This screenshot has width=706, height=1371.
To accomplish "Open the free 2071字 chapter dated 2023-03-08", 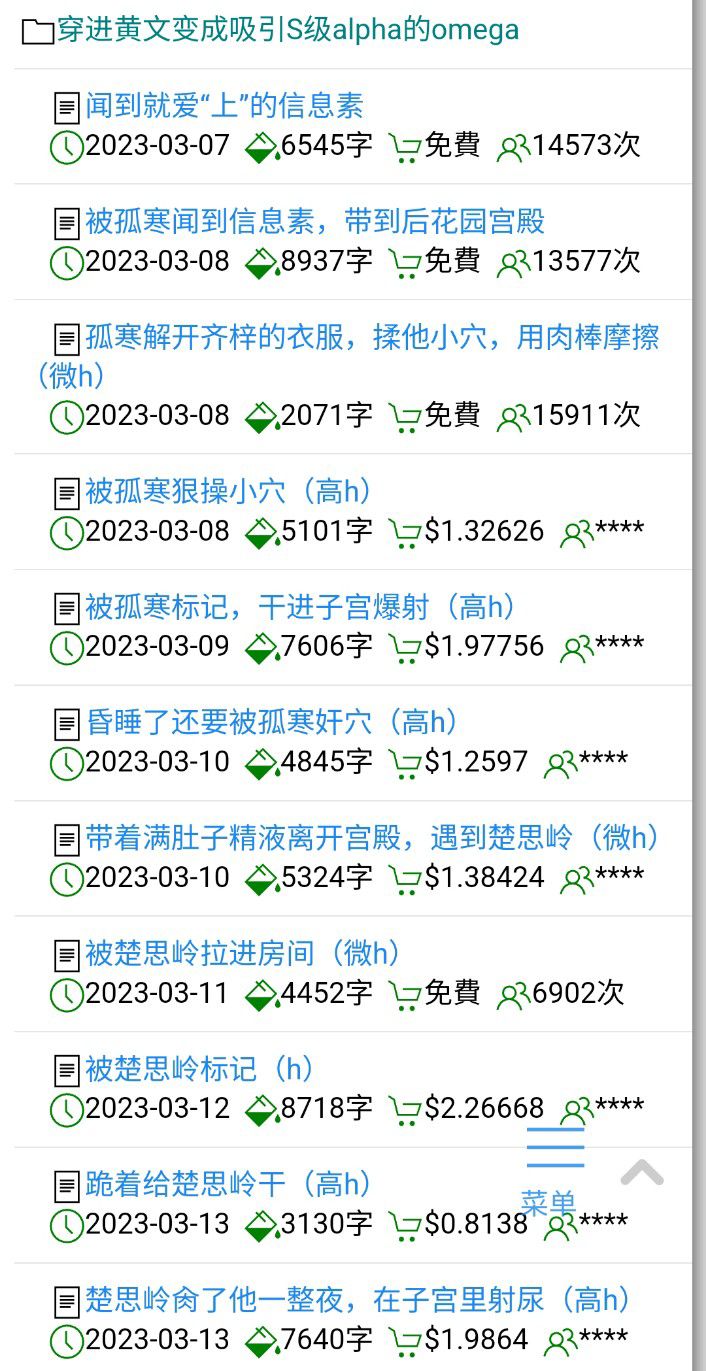I will click(x=371, y=337).
